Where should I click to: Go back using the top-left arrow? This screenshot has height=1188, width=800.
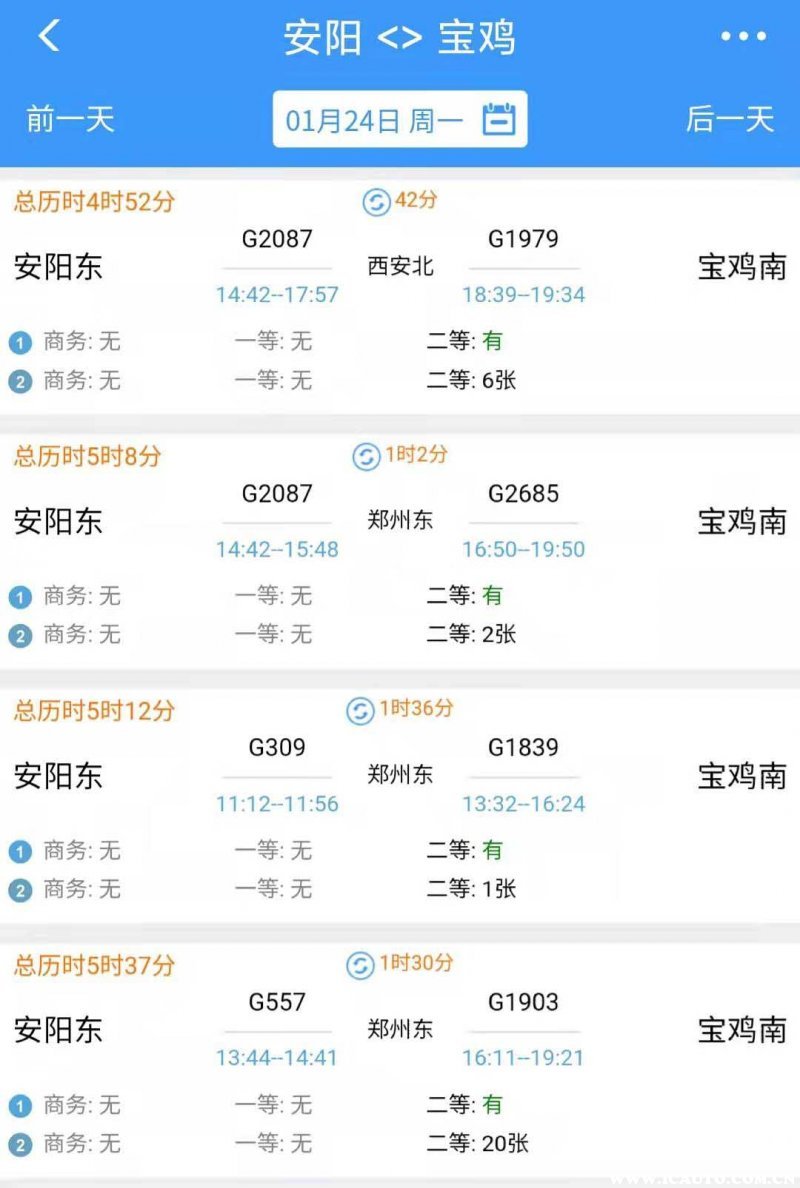point(49,37)
